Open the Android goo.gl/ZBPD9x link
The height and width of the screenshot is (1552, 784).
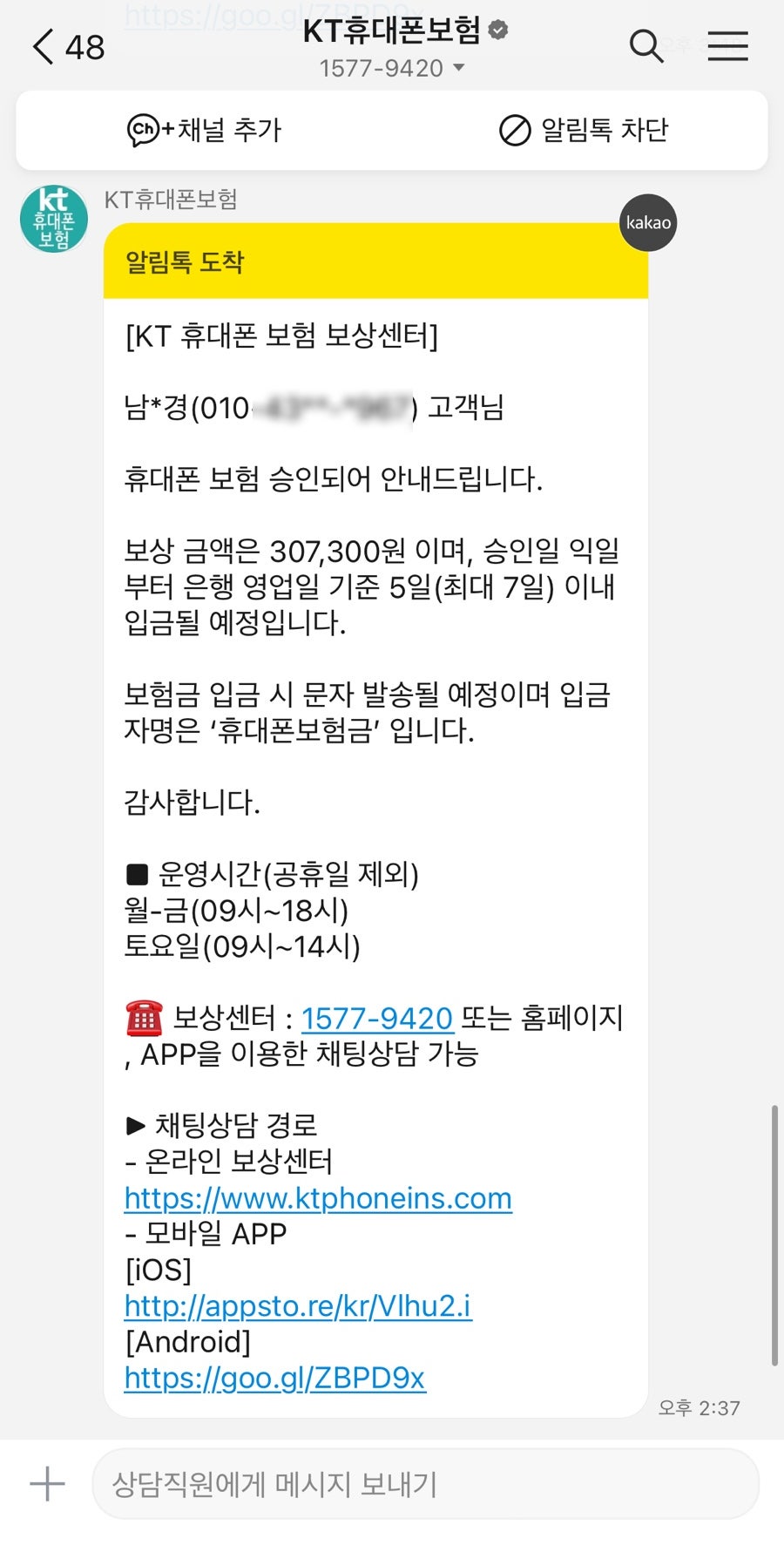click(274, 1378)
